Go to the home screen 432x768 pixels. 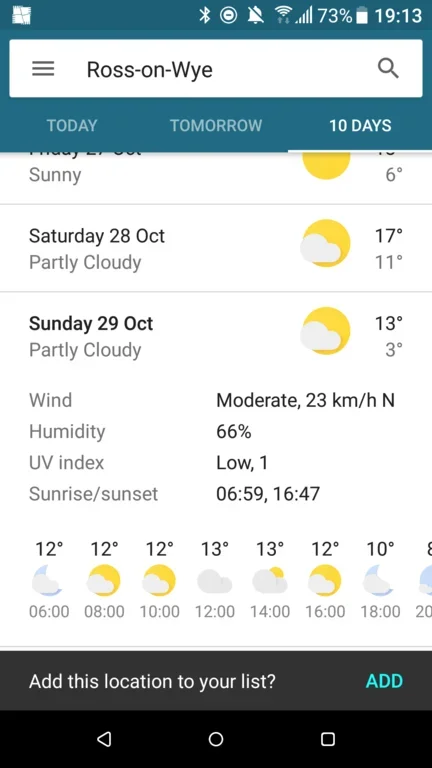(x=216, y=739)
